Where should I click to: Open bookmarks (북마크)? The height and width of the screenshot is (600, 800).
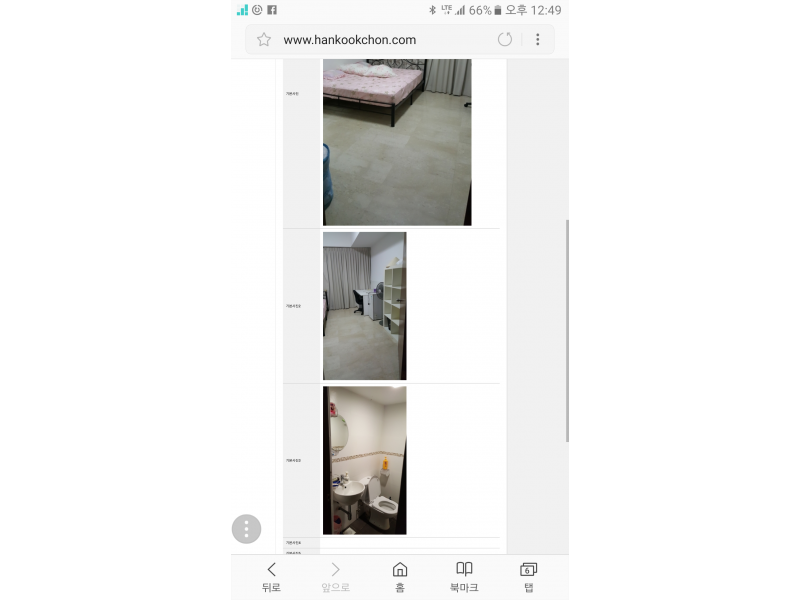point(464,577)
